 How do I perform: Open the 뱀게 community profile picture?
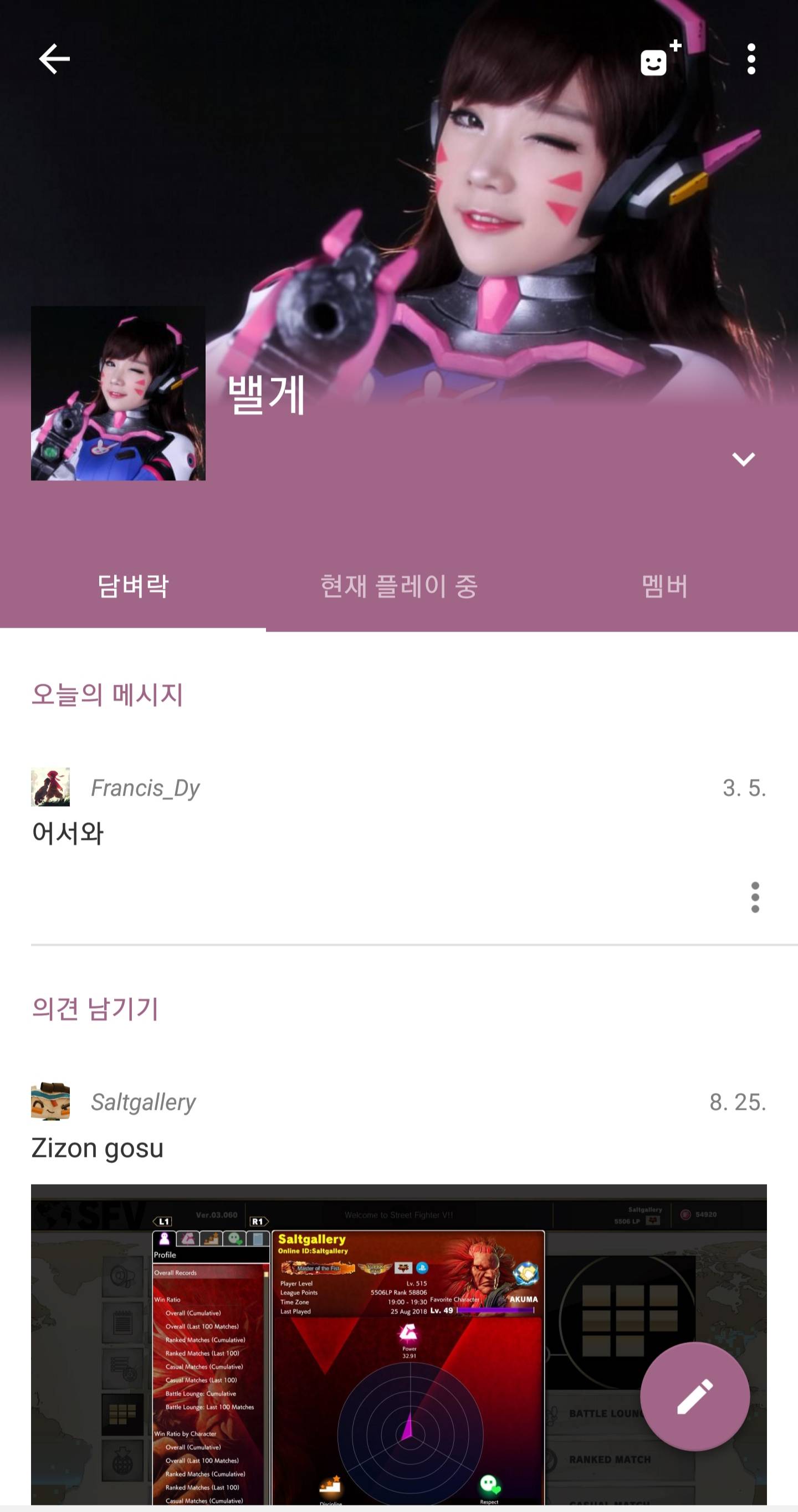(118, 393)
